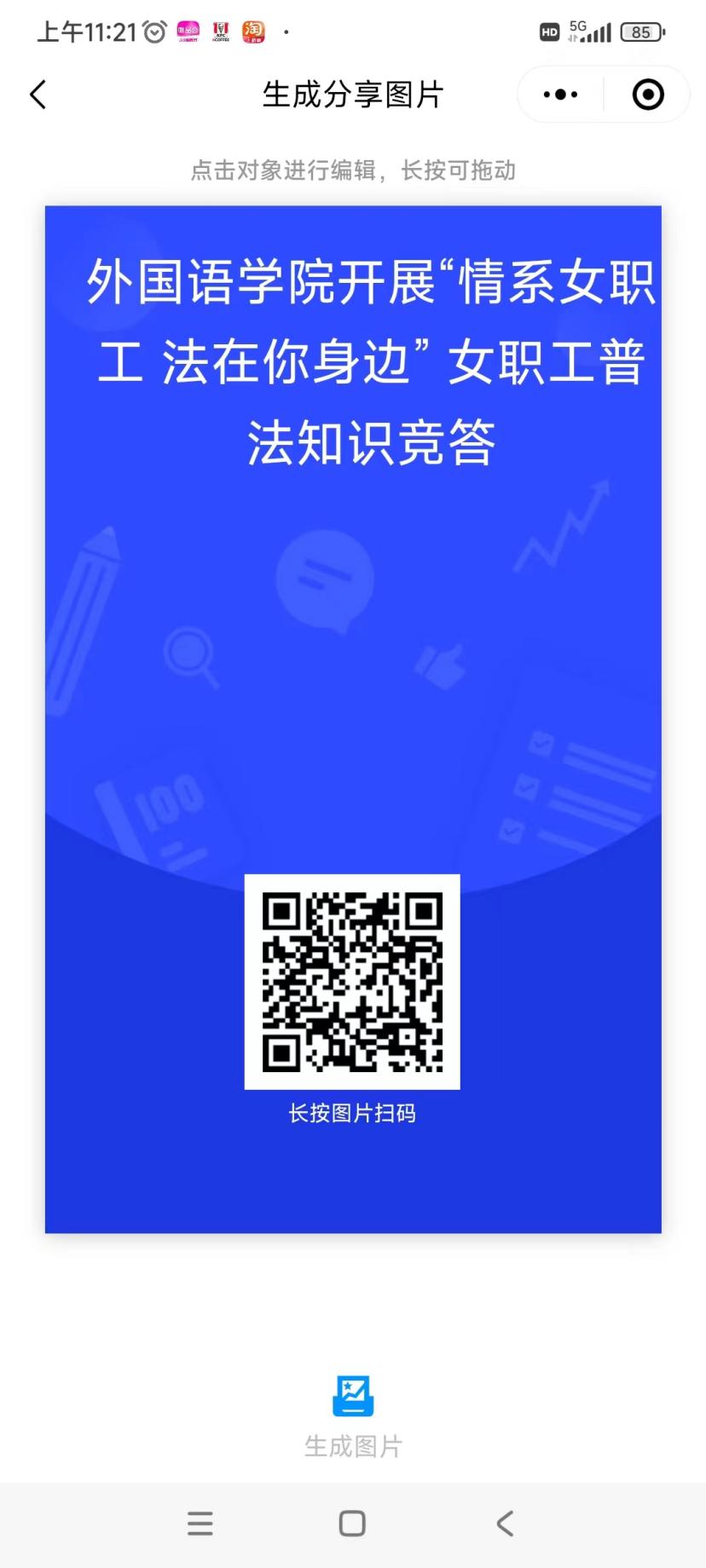Select the QR code object to edit

coord(352,982)
